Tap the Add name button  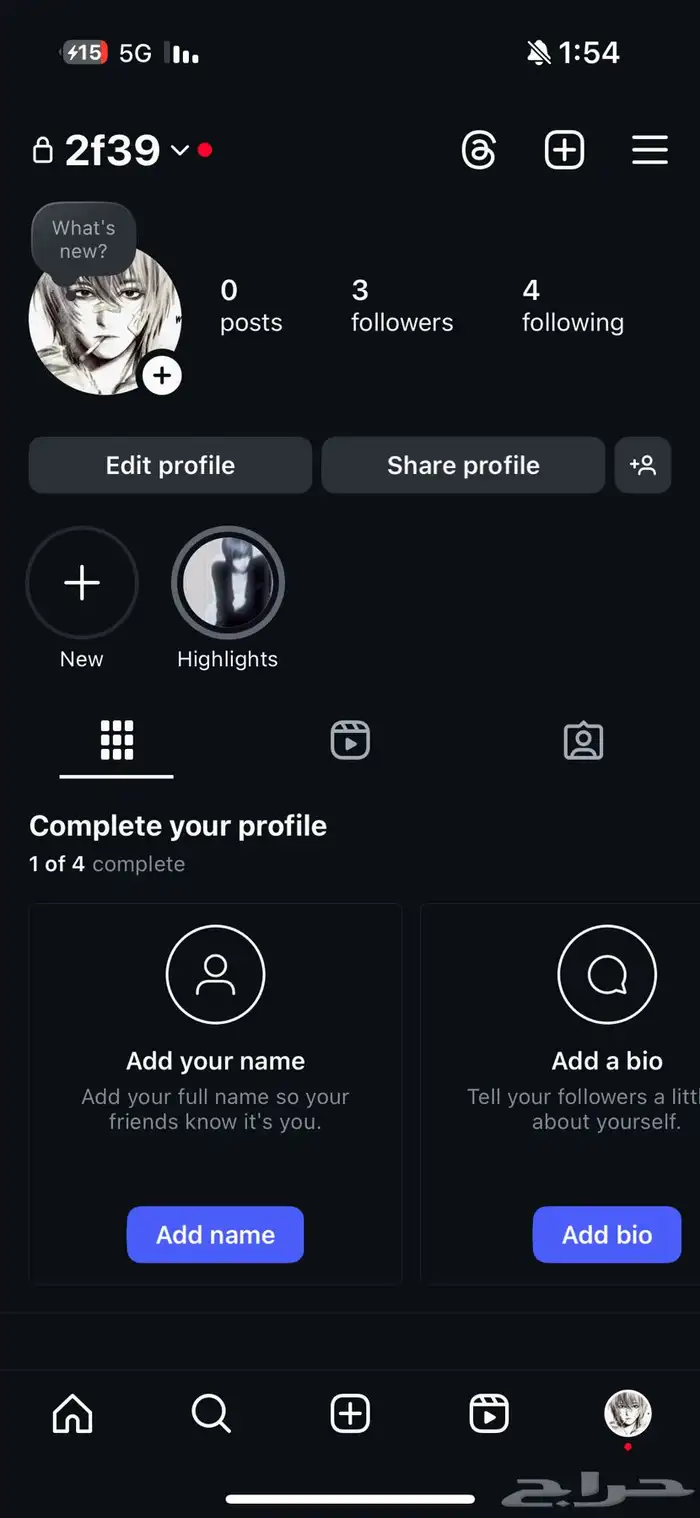215,1234
